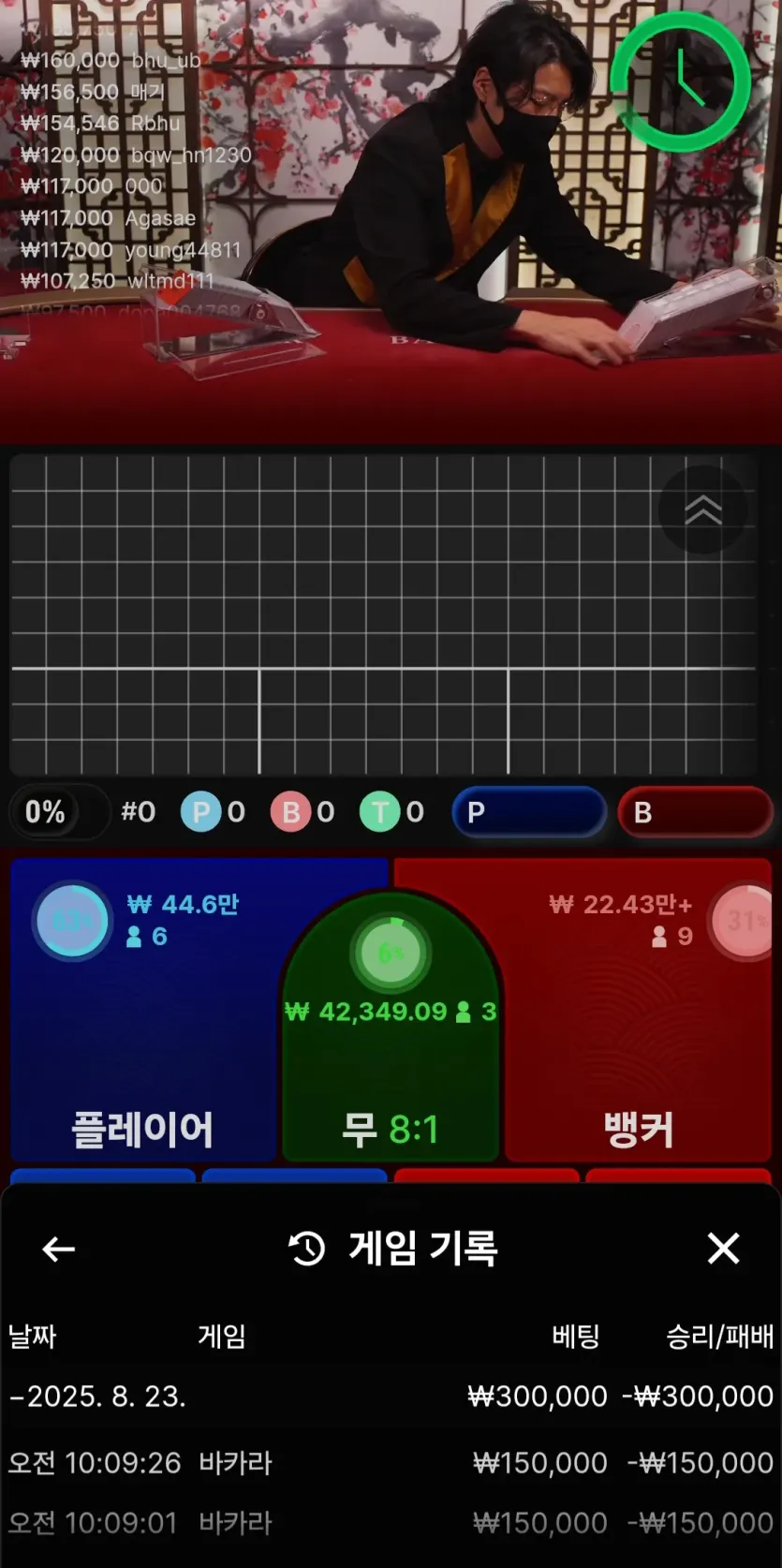Place a bet on 뱅커
The width and height of the screenshot is (782, 1568).
[639, 1010]
